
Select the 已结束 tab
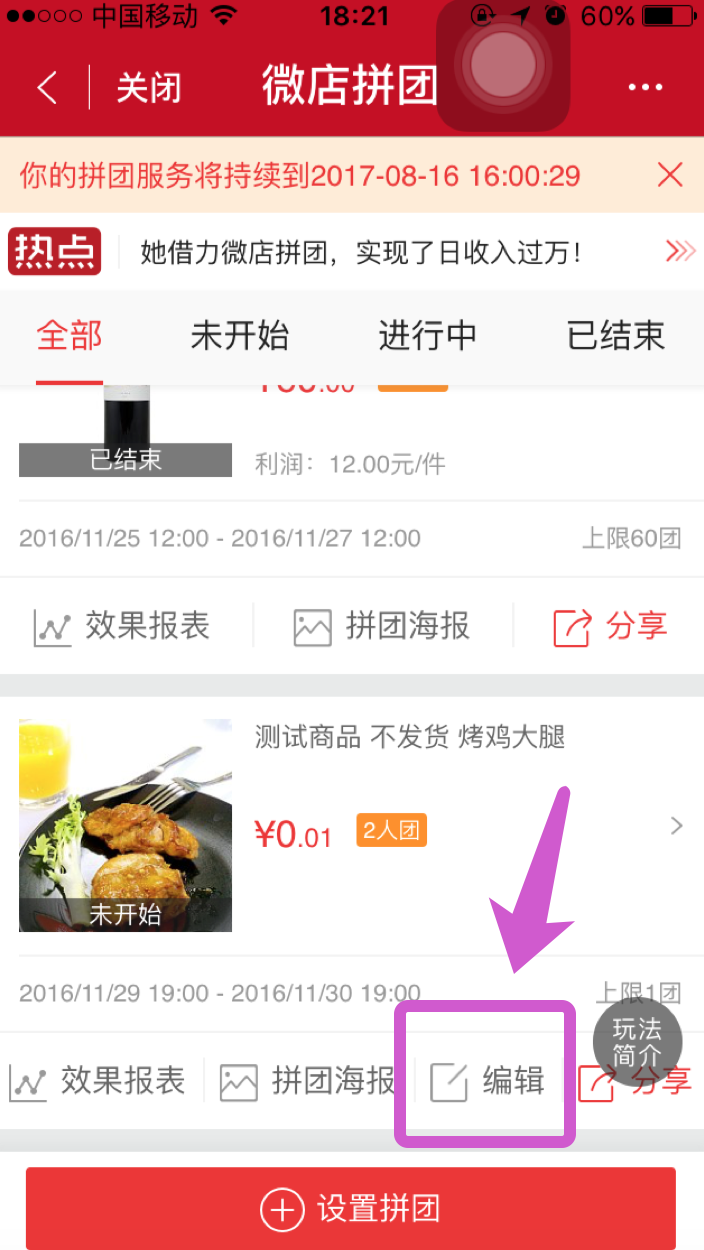[x=615, y=336]
